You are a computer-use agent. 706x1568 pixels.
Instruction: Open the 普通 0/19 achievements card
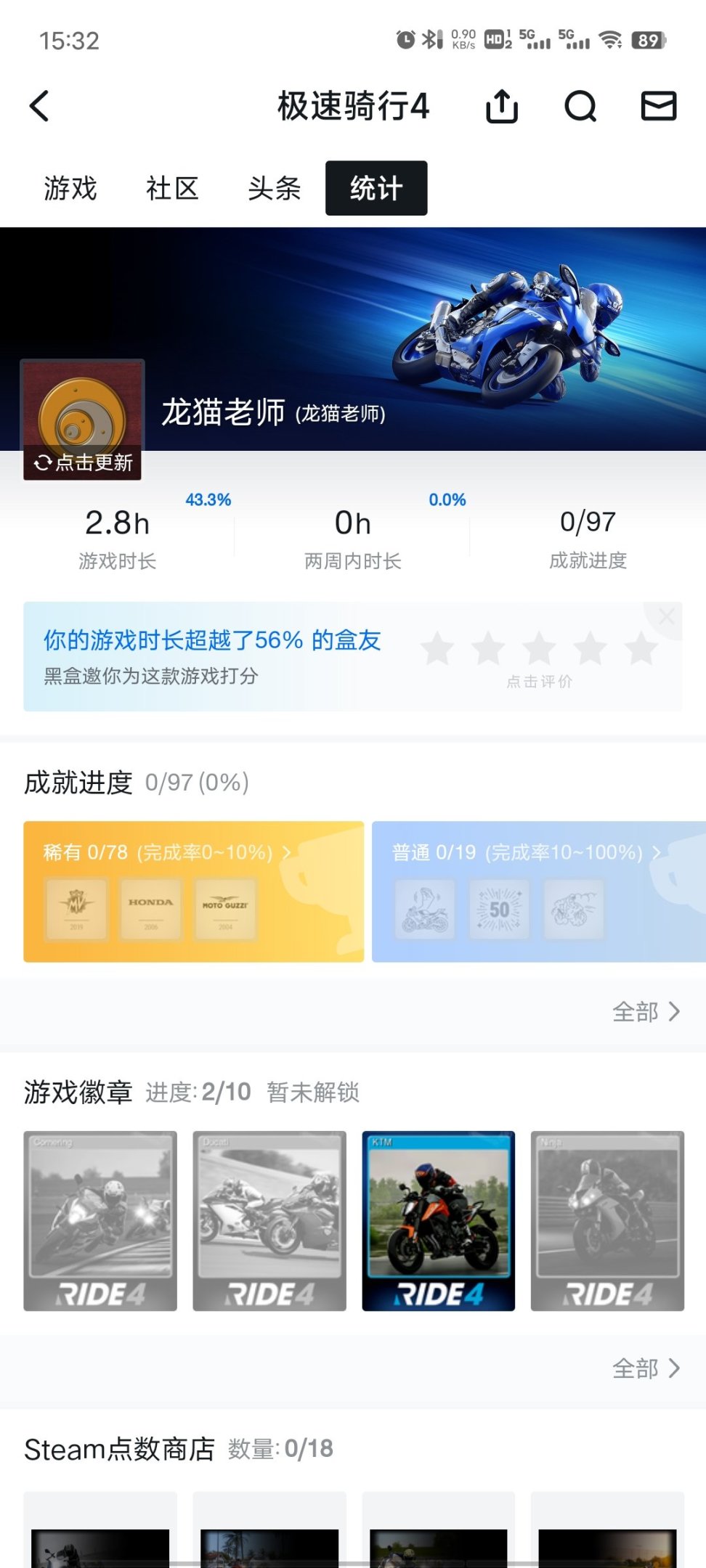[x=537, y=891]
